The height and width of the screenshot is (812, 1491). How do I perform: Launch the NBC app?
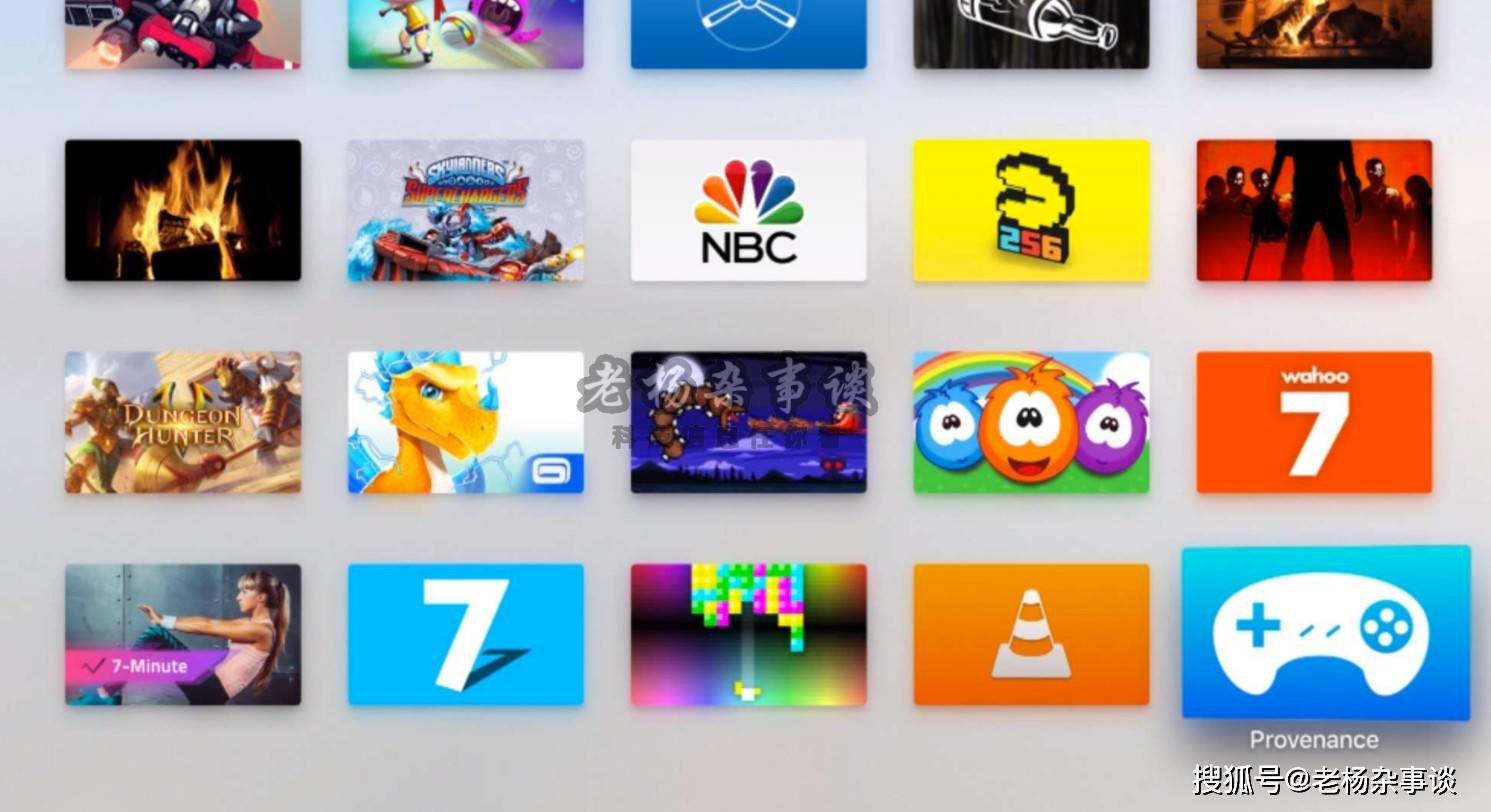pos(748,210)
